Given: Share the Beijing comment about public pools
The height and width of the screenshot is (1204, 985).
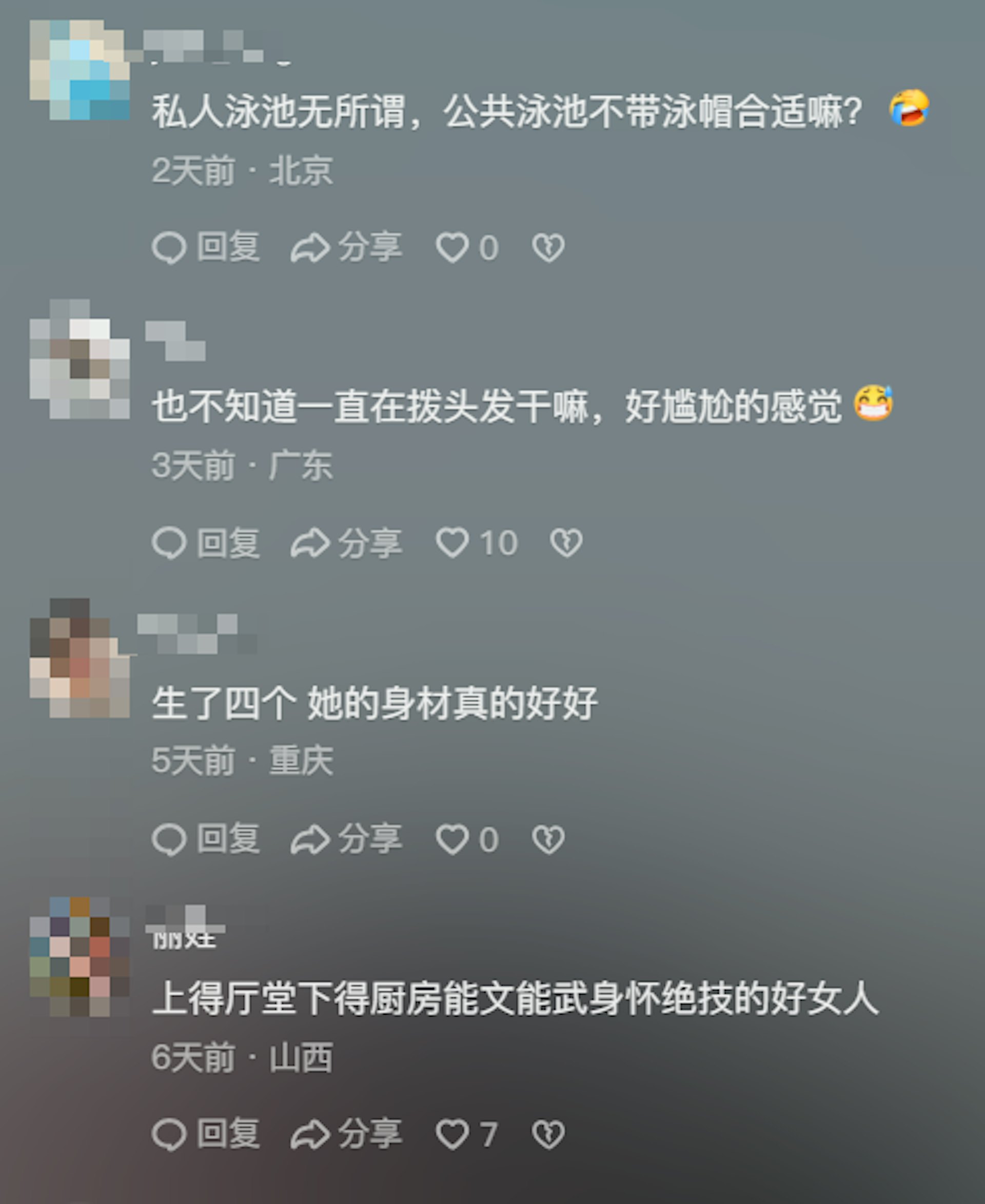Looking at the screenshot, I should (x=346, y=248).
